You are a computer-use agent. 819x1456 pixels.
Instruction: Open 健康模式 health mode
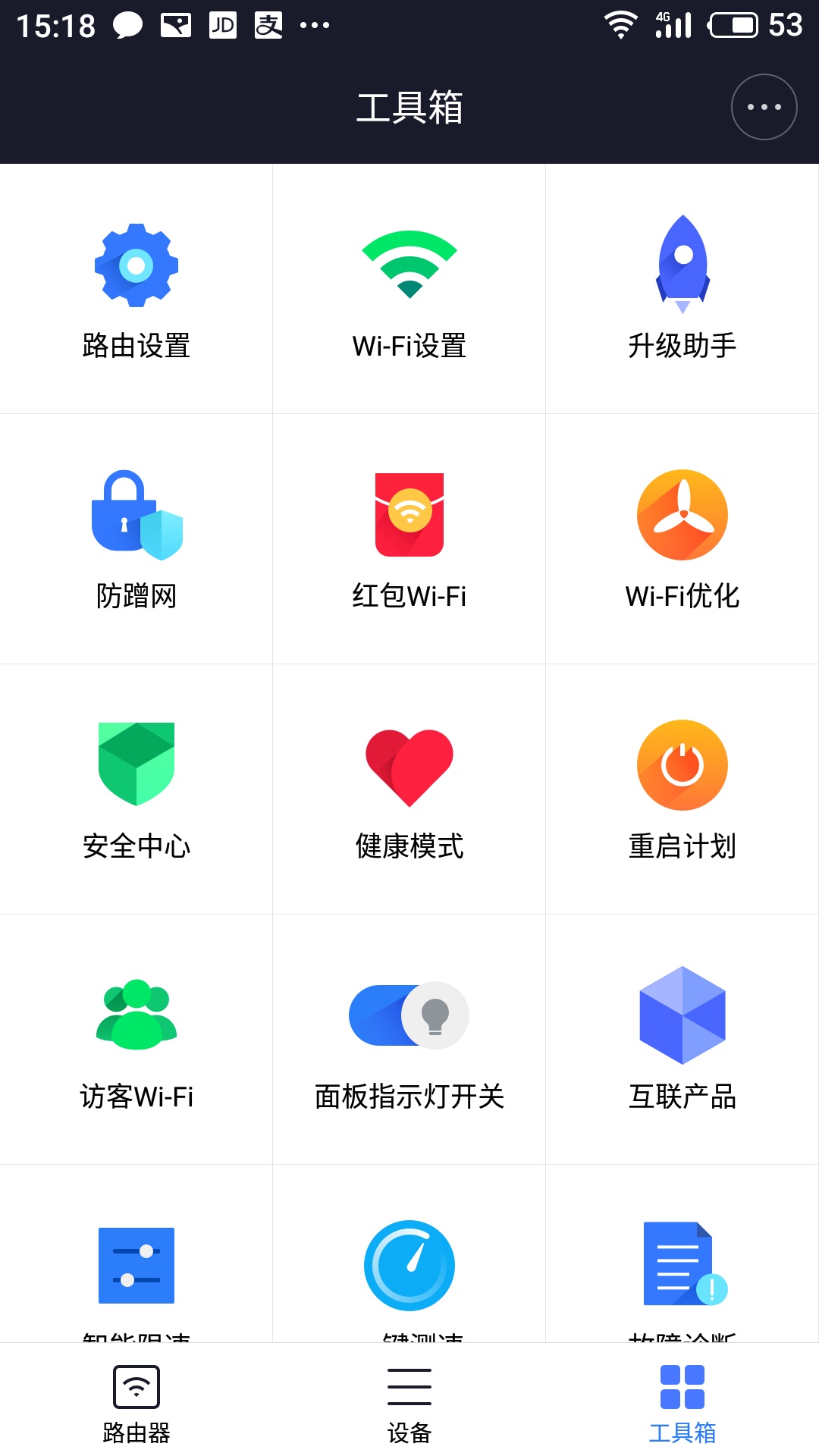pos(409,789)
